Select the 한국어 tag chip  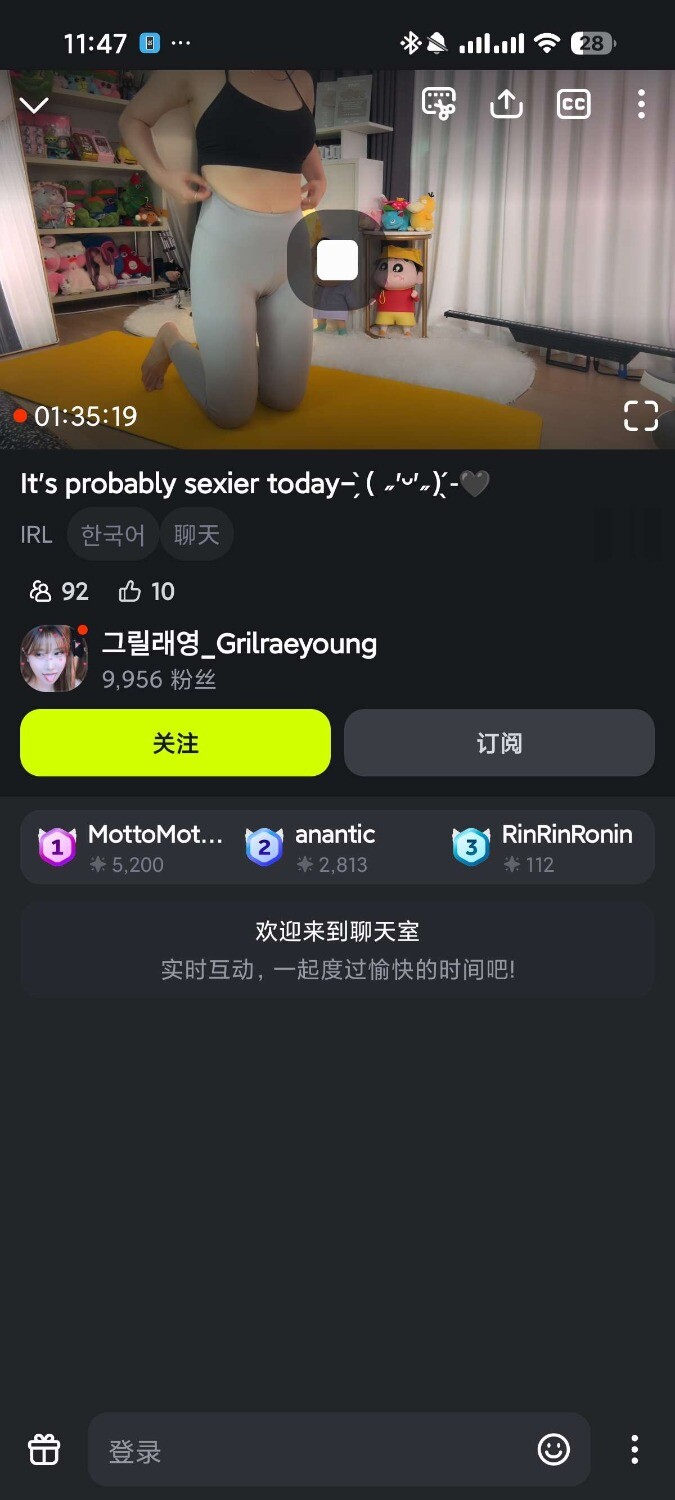pyautogui.click(x=112, y=534)
